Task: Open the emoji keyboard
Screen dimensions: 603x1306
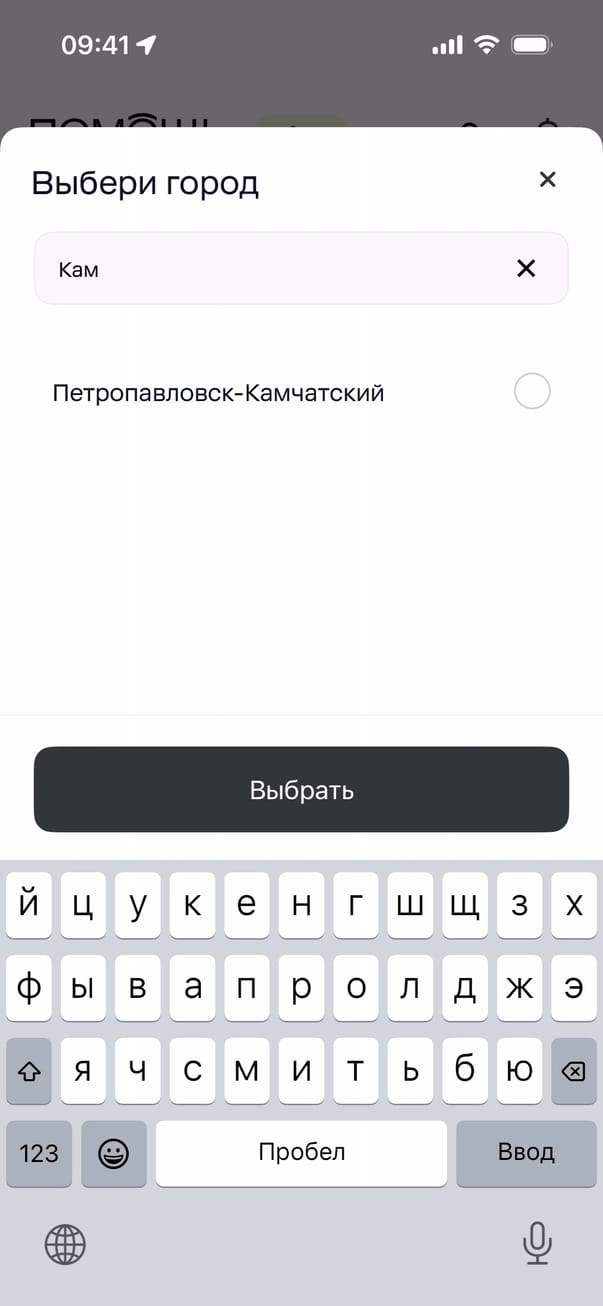Action: tap(113, 1153)
